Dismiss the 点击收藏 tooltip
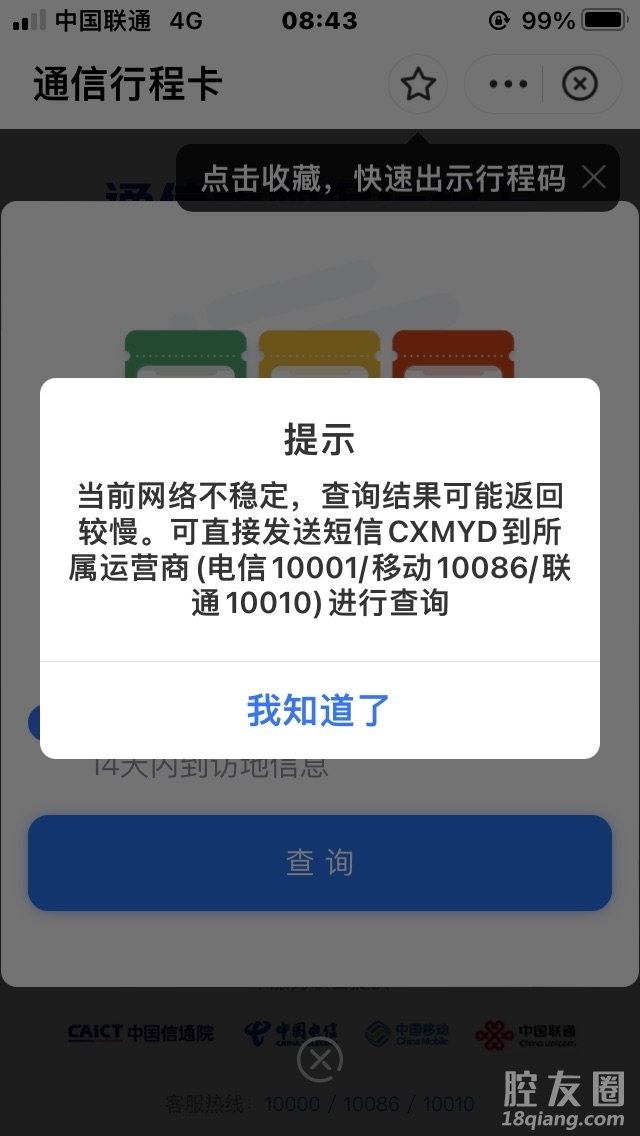This screenshot has width=640, height=1136. point(594,178)
